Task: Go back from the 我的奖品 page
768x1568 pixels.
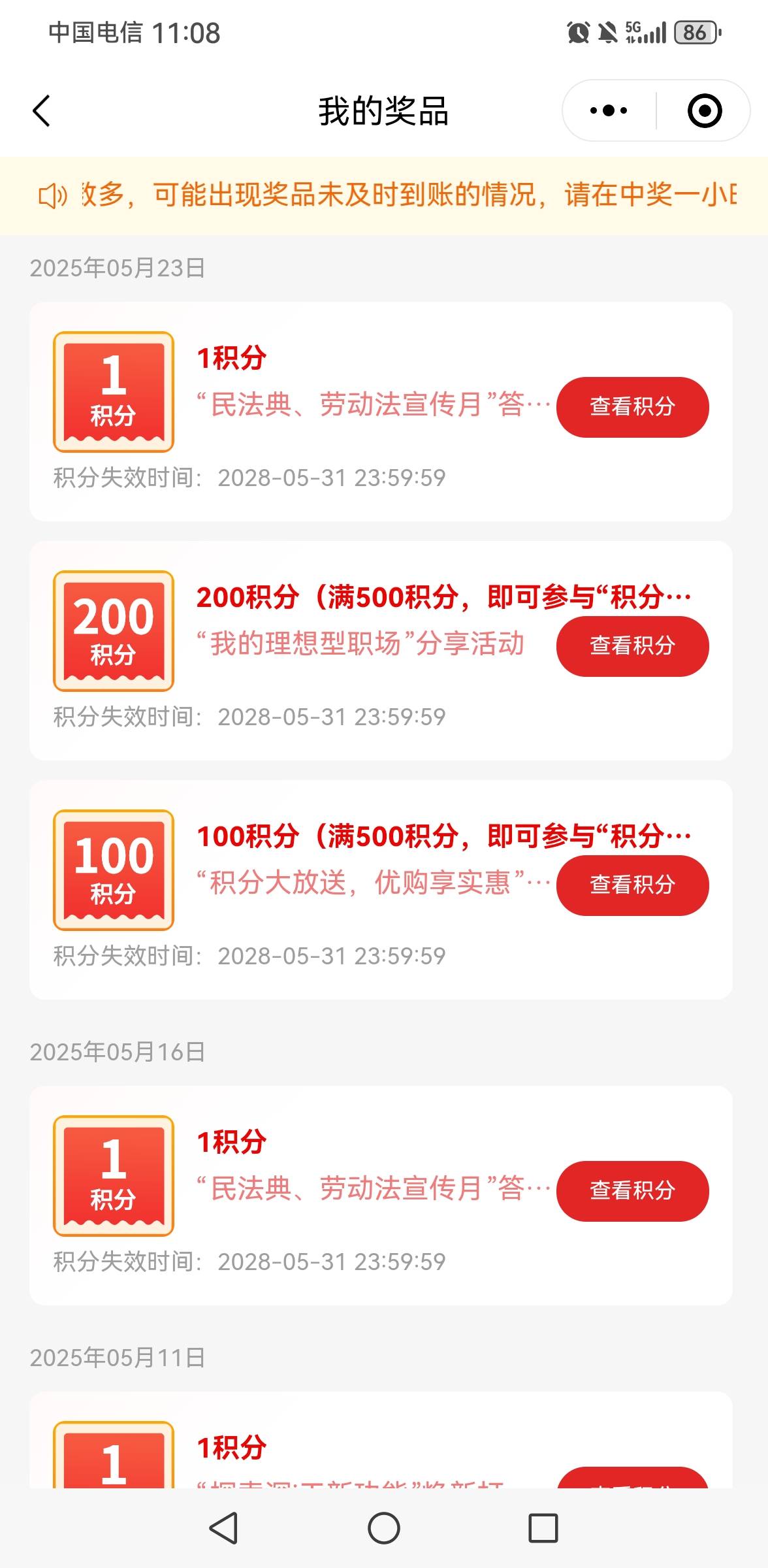Action: (x=41, y=110)
